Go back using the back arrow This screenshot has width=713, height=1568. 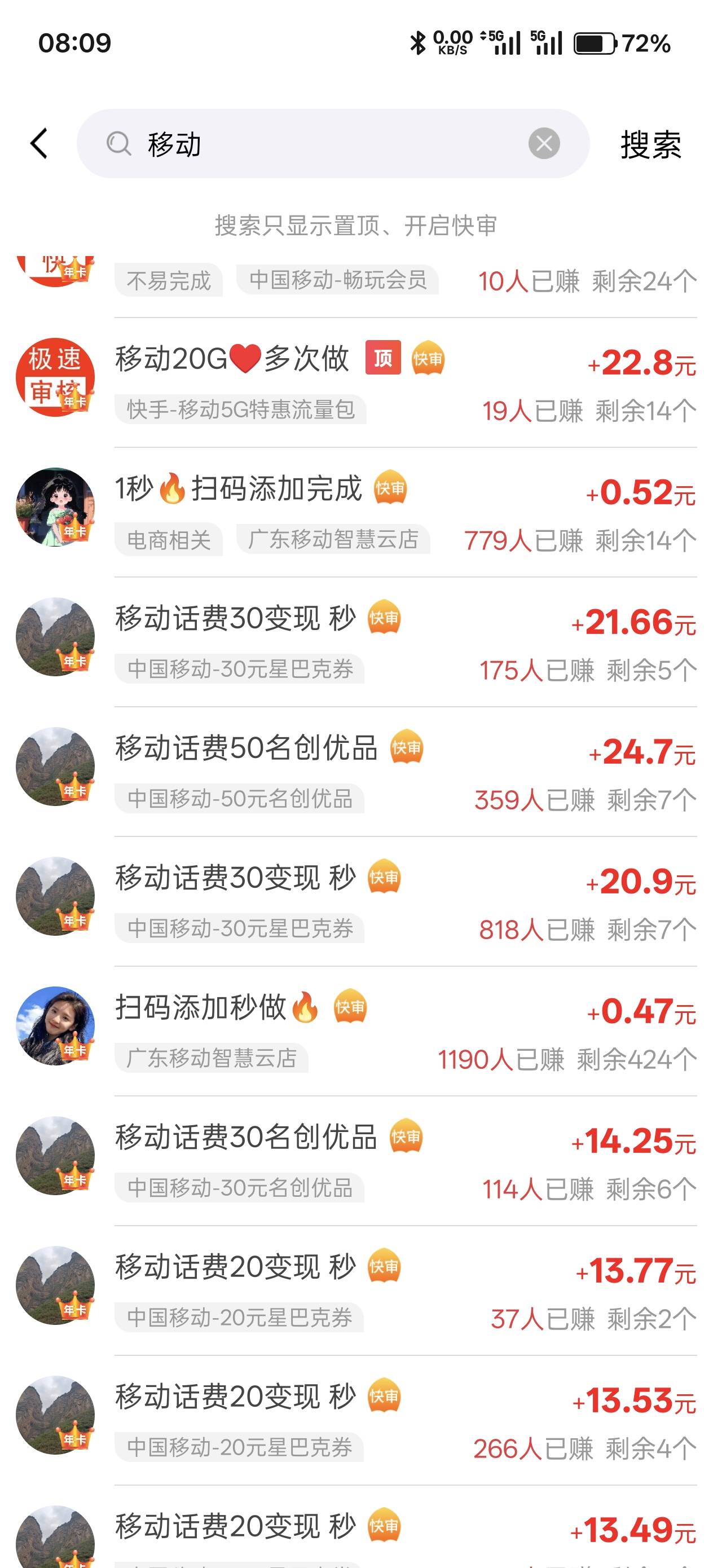(x=39, y=144)
